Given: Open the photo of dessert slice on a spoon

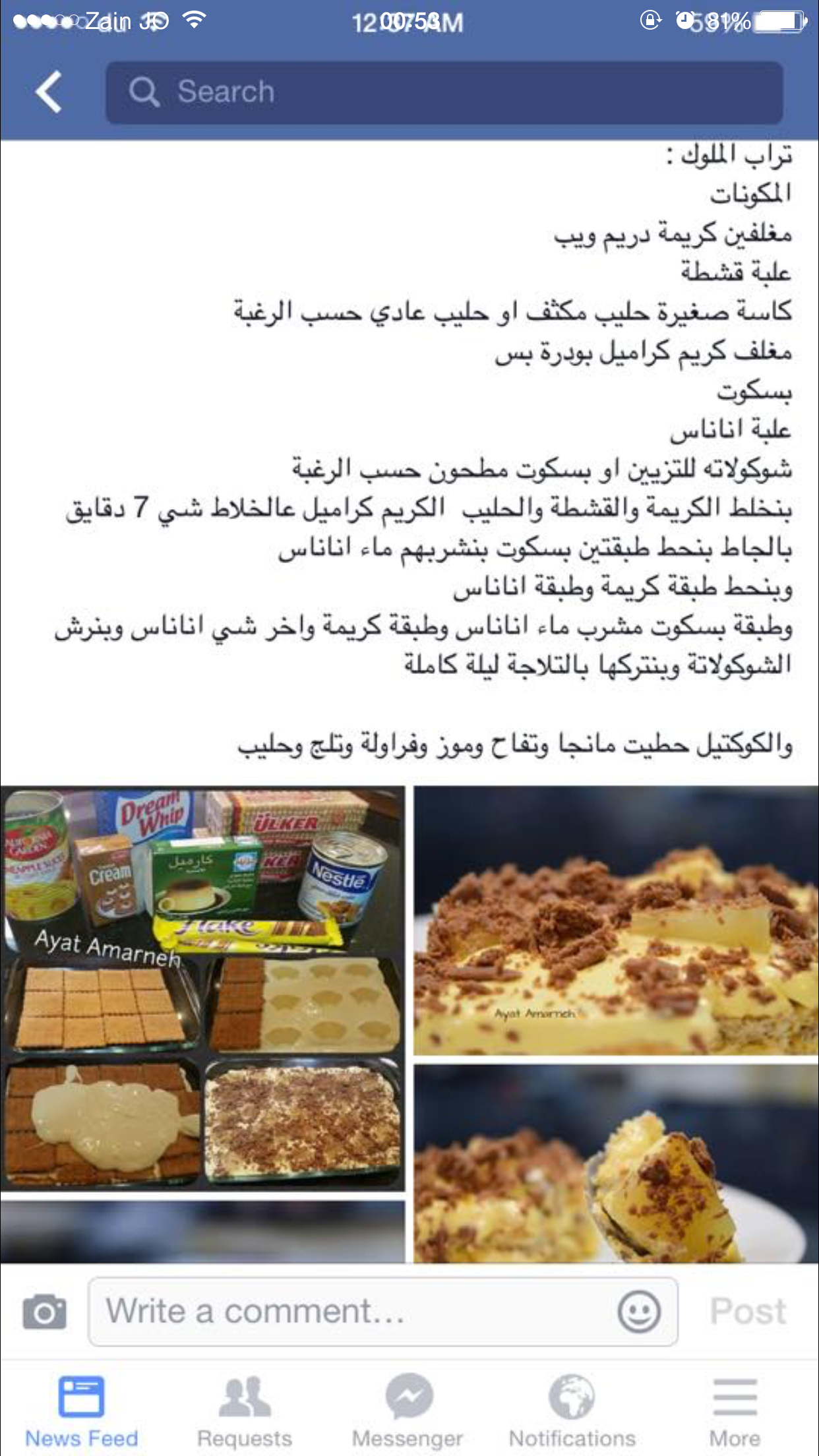Looking at the screenshot, I should (x=616, y=1164).
